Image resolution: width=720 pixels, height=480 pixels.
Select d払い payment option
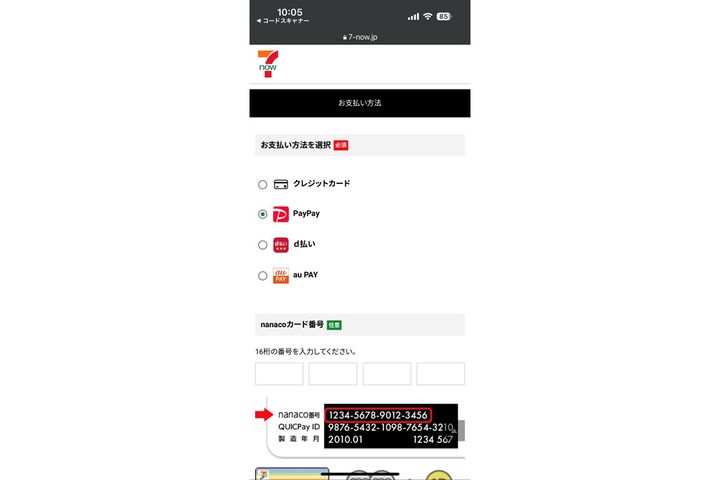263,244
